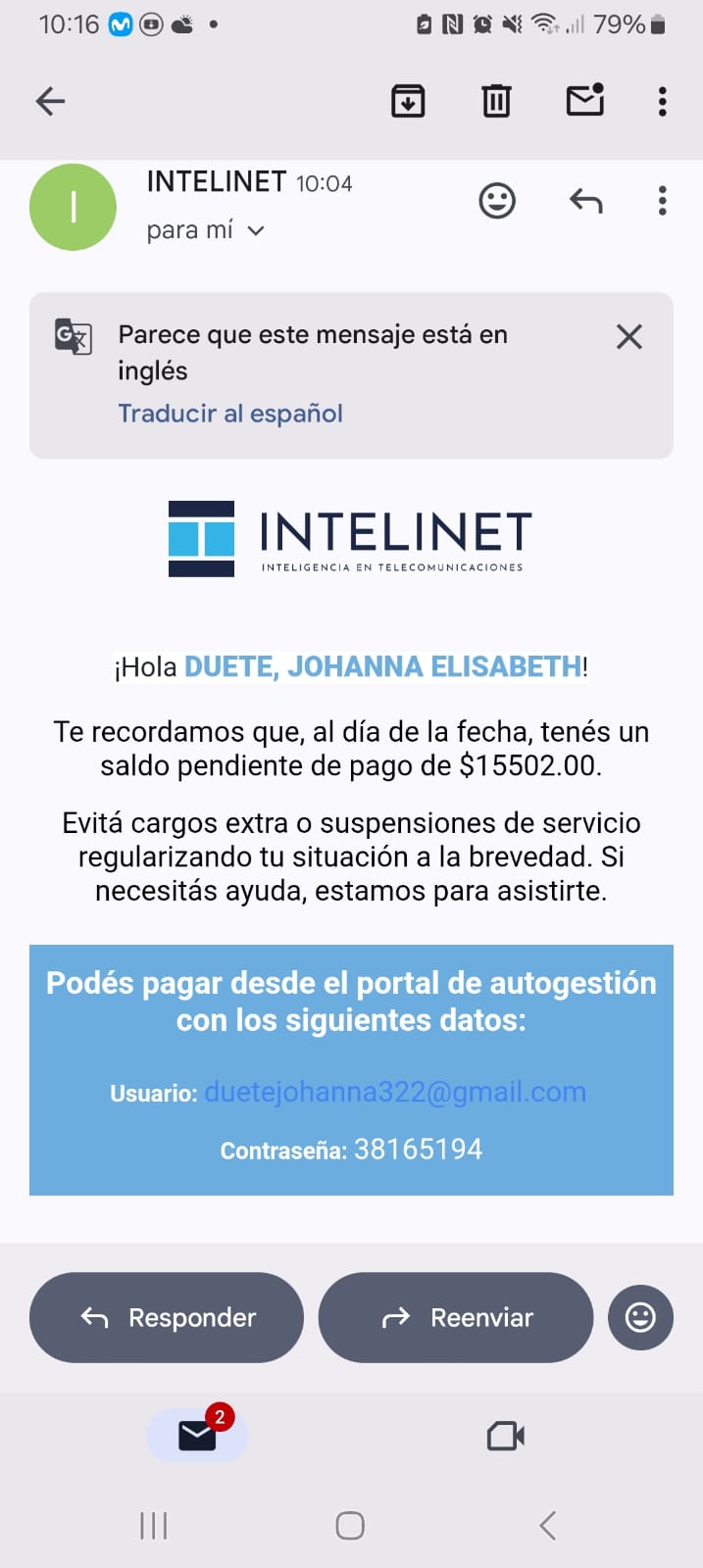Screen dimensions: 703x1568
Task: Open the duetejohanna322@gmail.com link
Action: (x=394, y=1092)
